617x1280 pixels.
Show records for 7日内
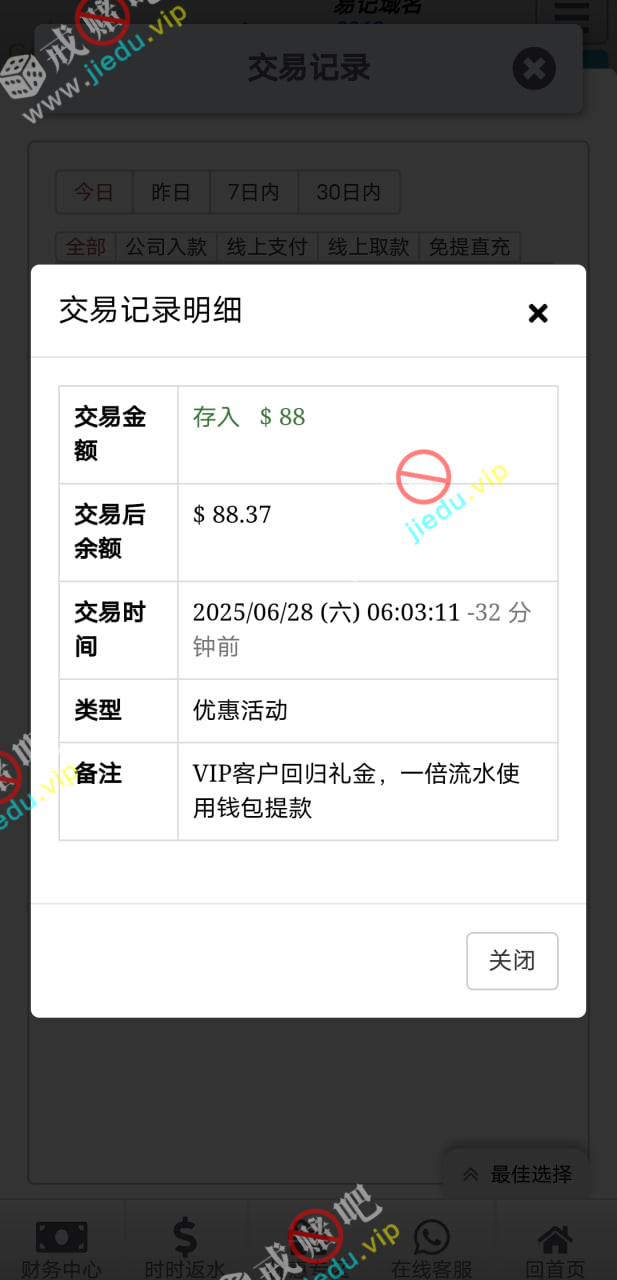[253, 192]
